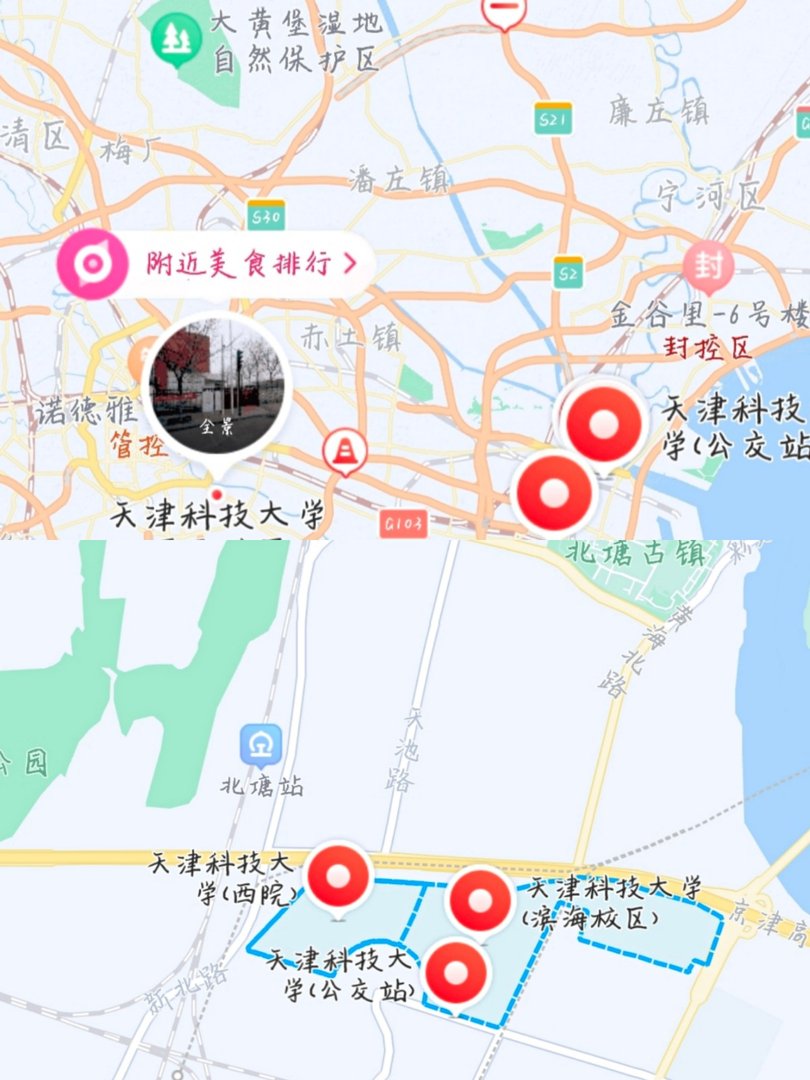Select the 天津科技大学(公交站) red pin
This screenshot has height=1080, width=810.
click(455, 970)
